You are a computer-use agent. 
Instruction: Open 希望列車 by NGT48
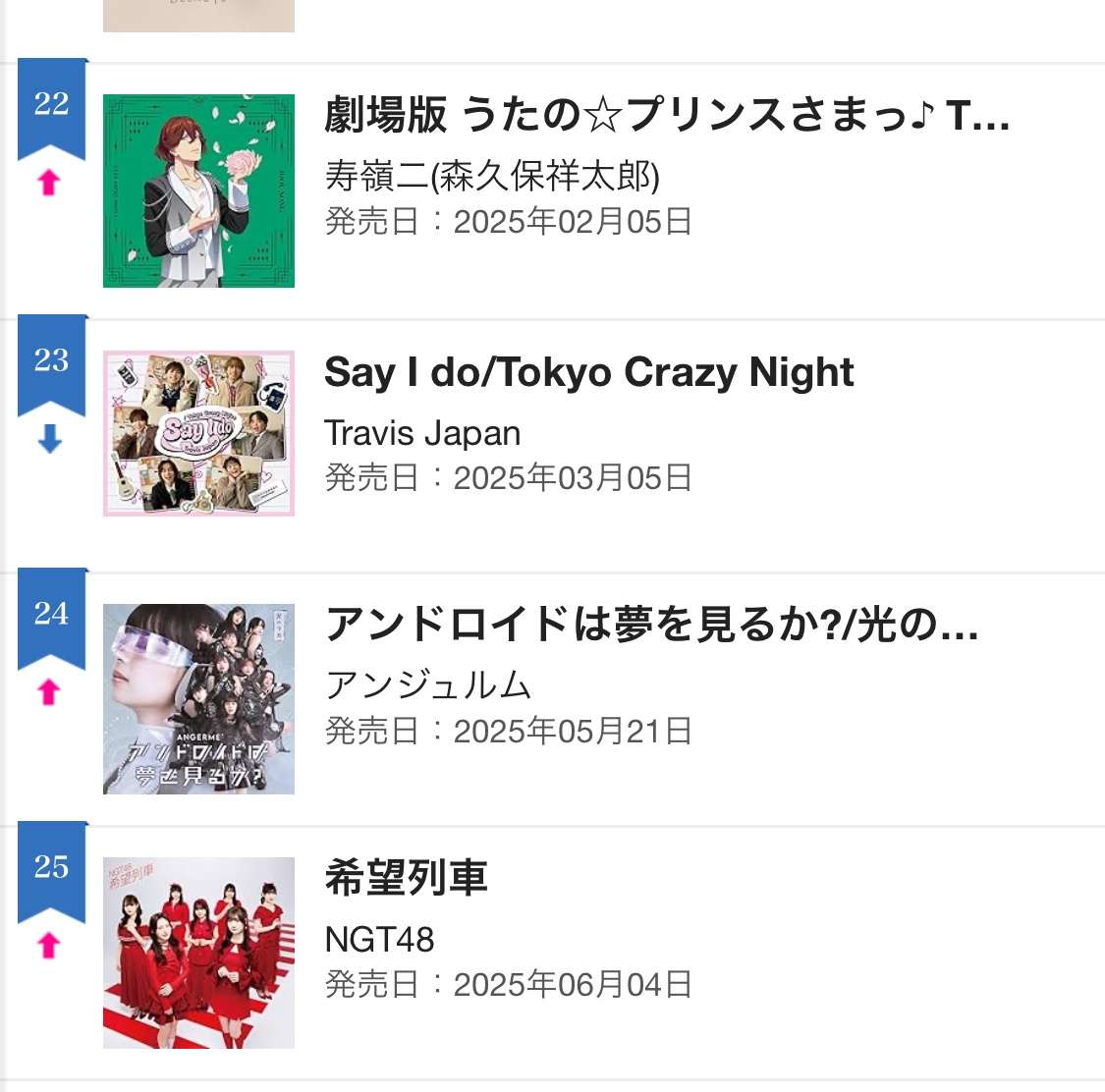406,878
